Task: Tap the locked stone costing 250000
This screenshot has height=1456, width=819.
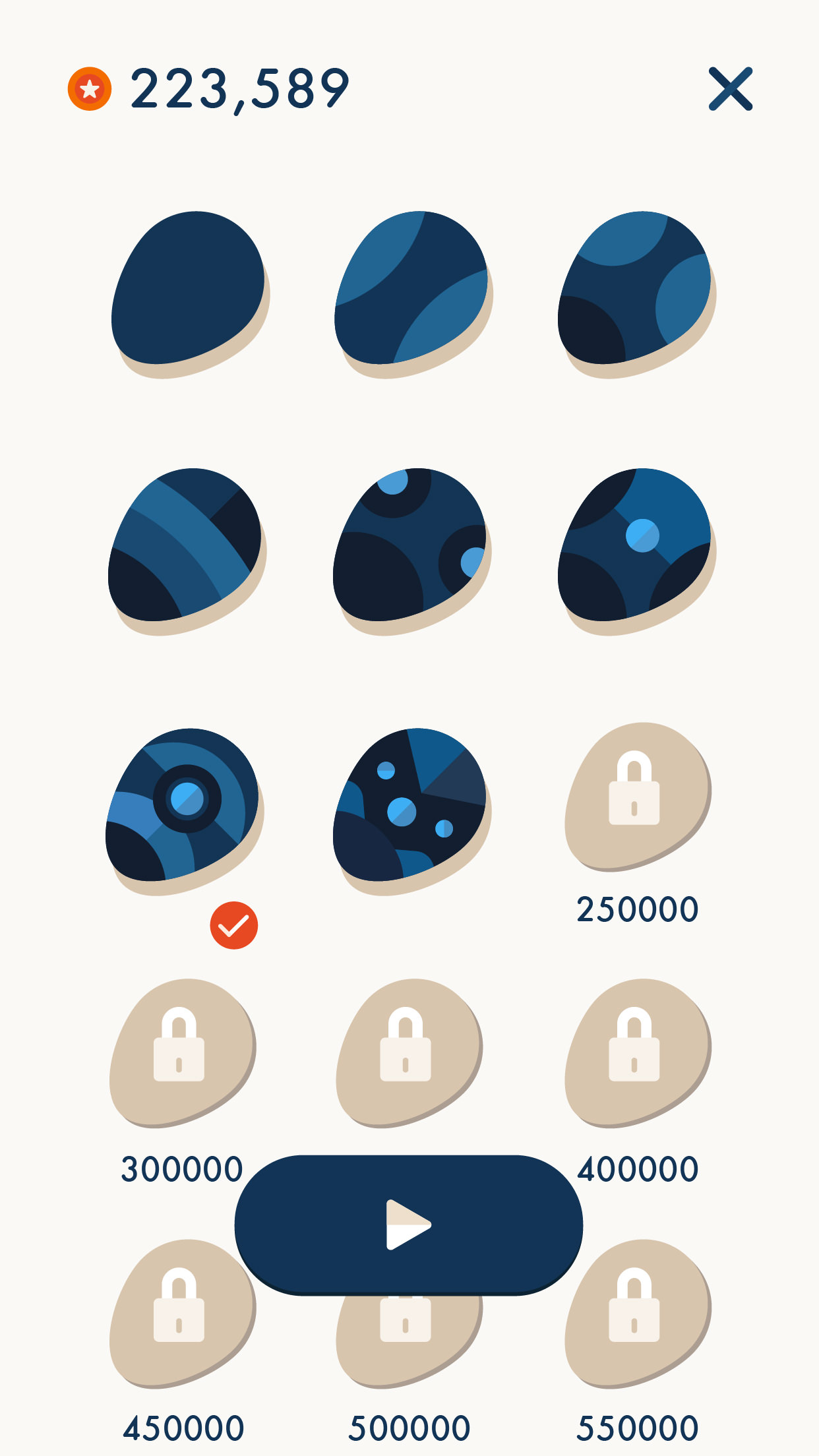Action: (637, 795)
